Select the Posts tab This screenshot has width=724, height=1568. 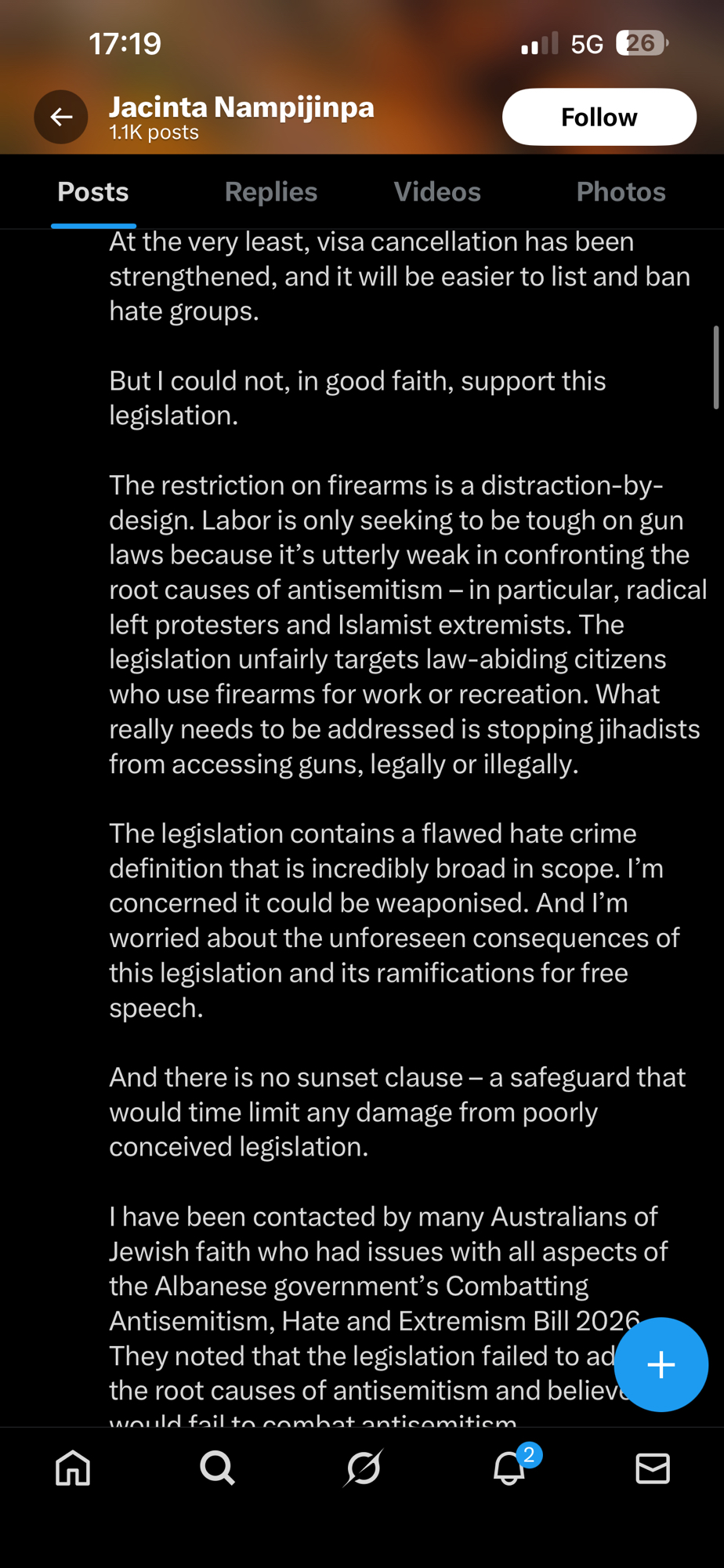[x=93, y=192]
